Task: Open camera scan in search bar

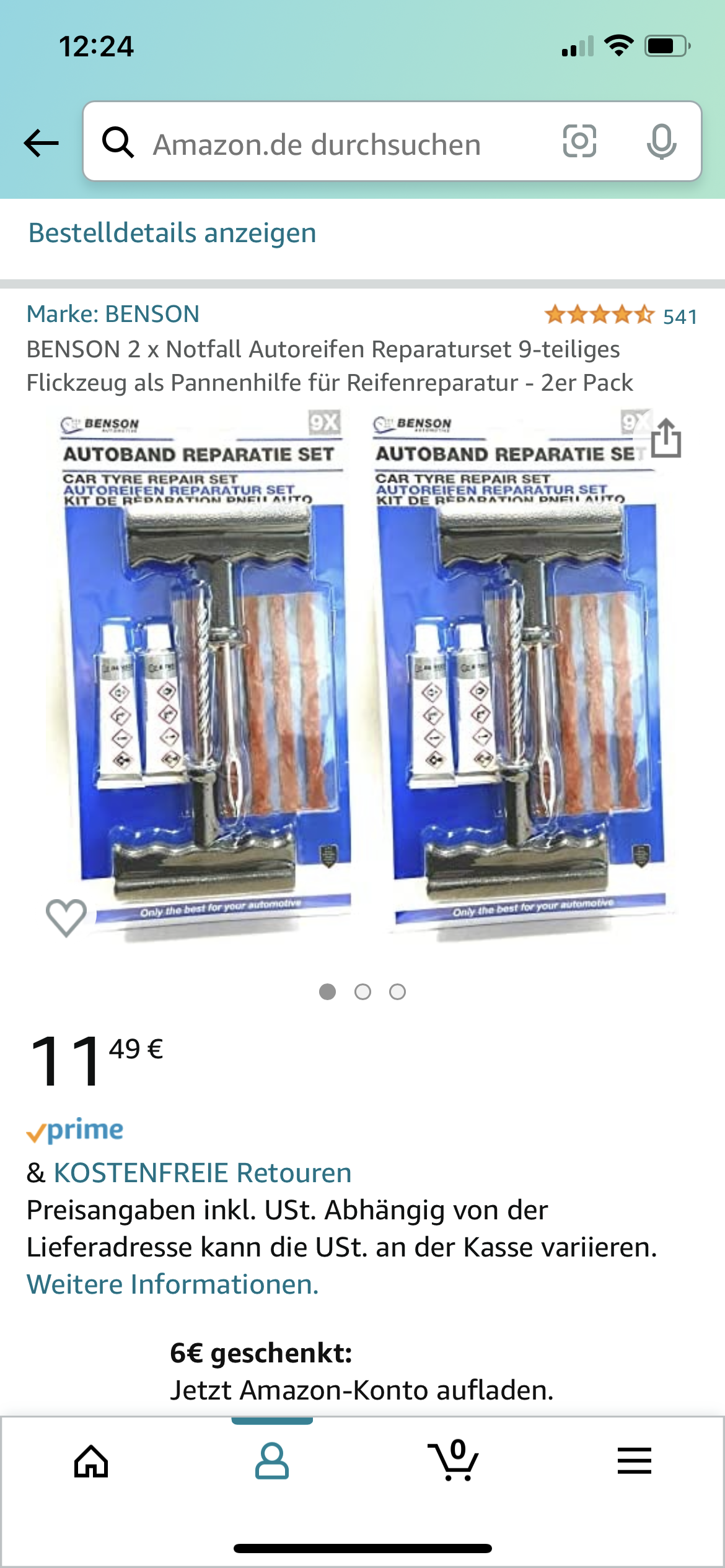Action: click(x=579, y=142)
